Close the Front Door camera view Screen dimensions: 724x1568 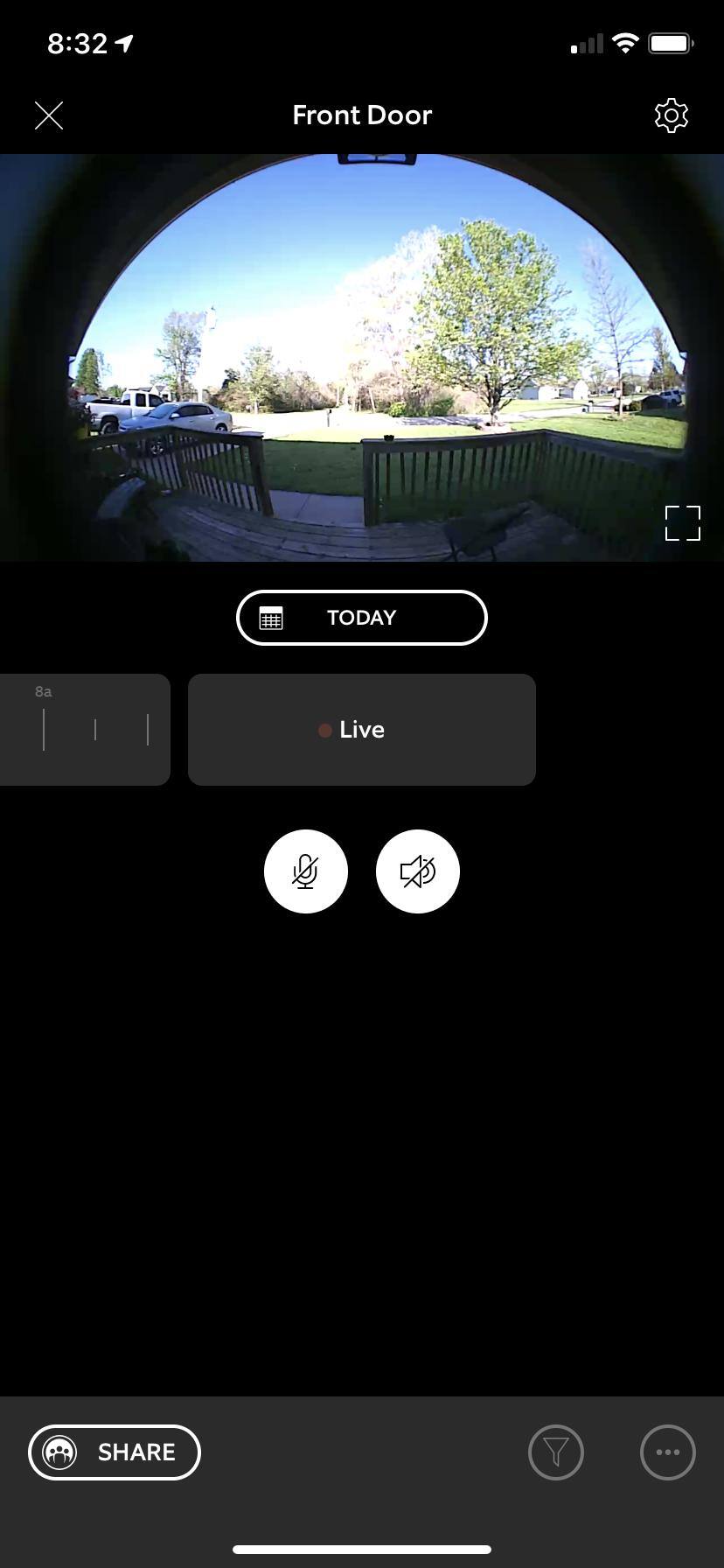pos(49,115)
